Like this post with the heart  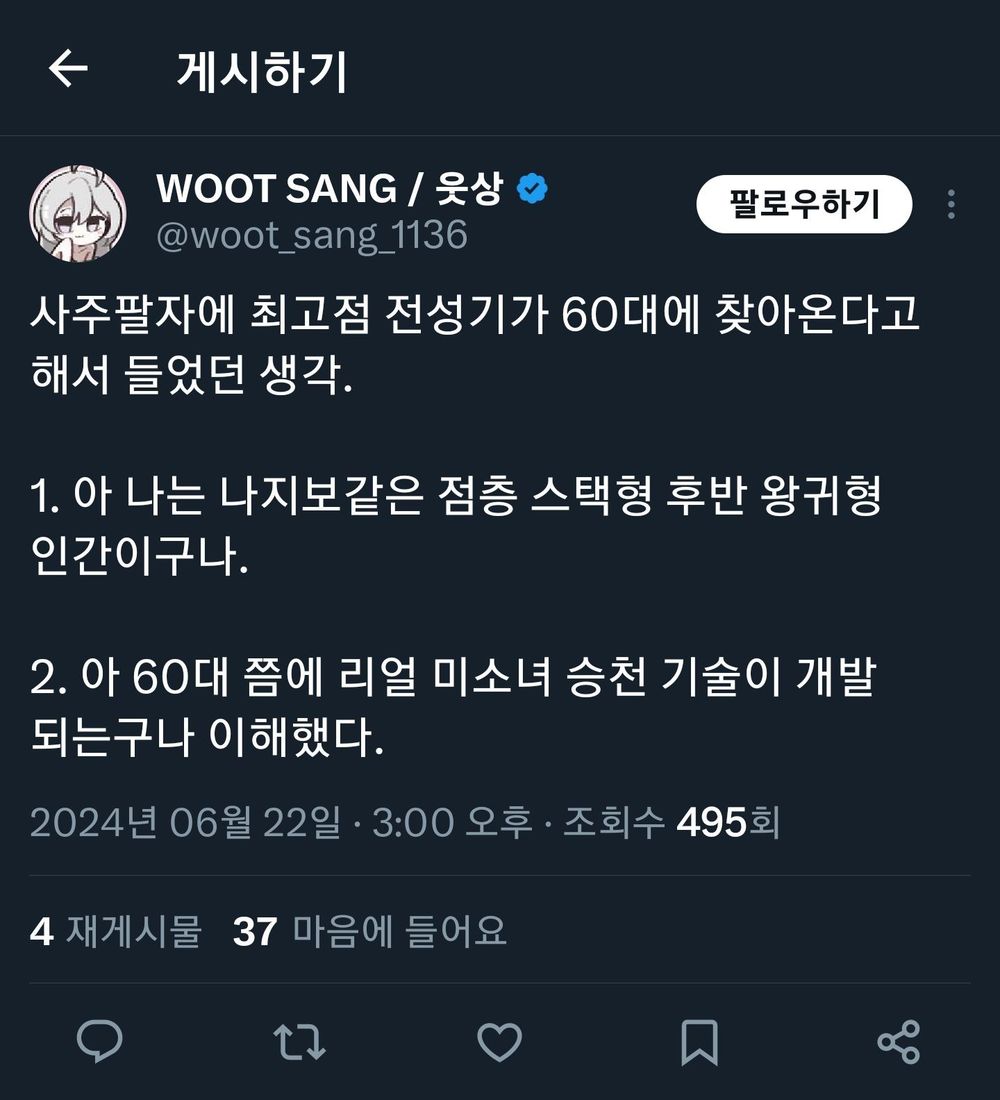tap(499, 1041)
